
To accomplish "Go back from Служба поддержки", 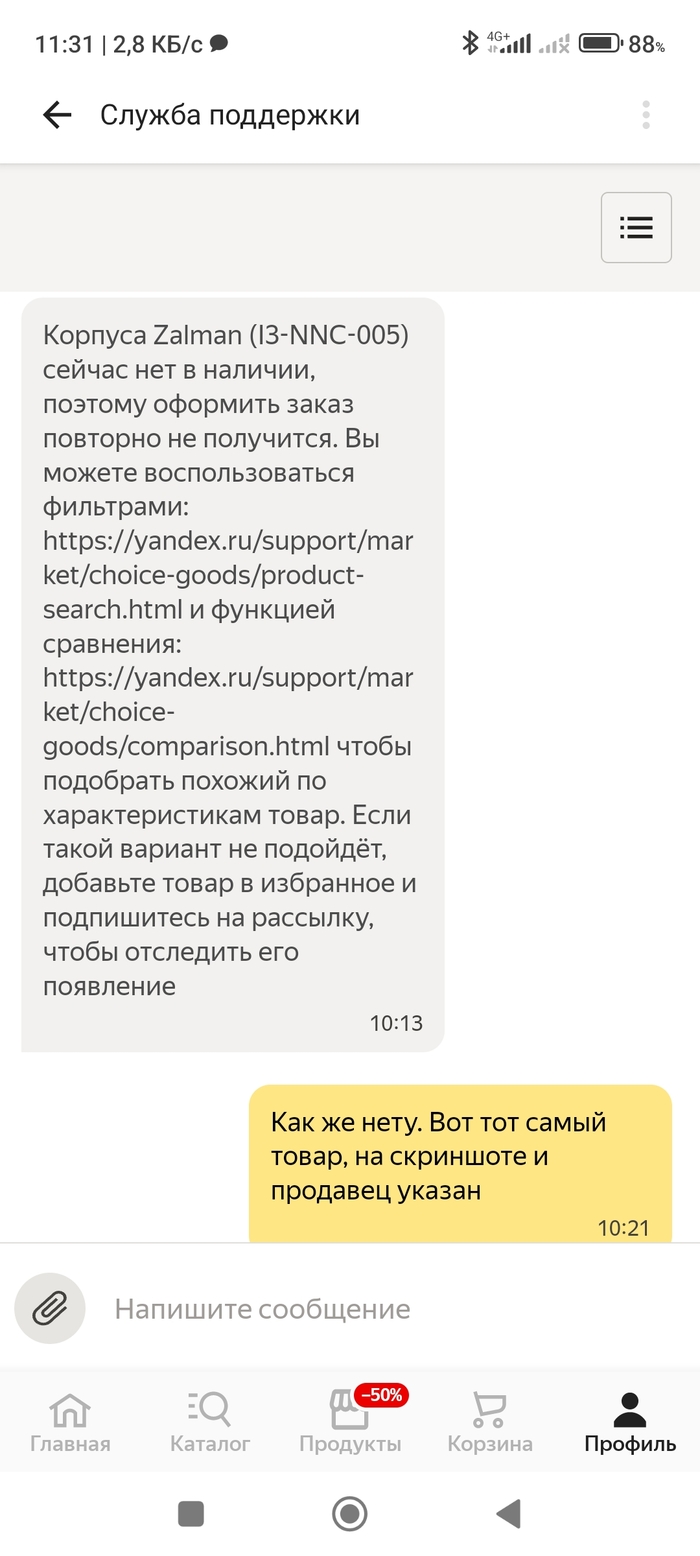I will (x=57, y=115).
